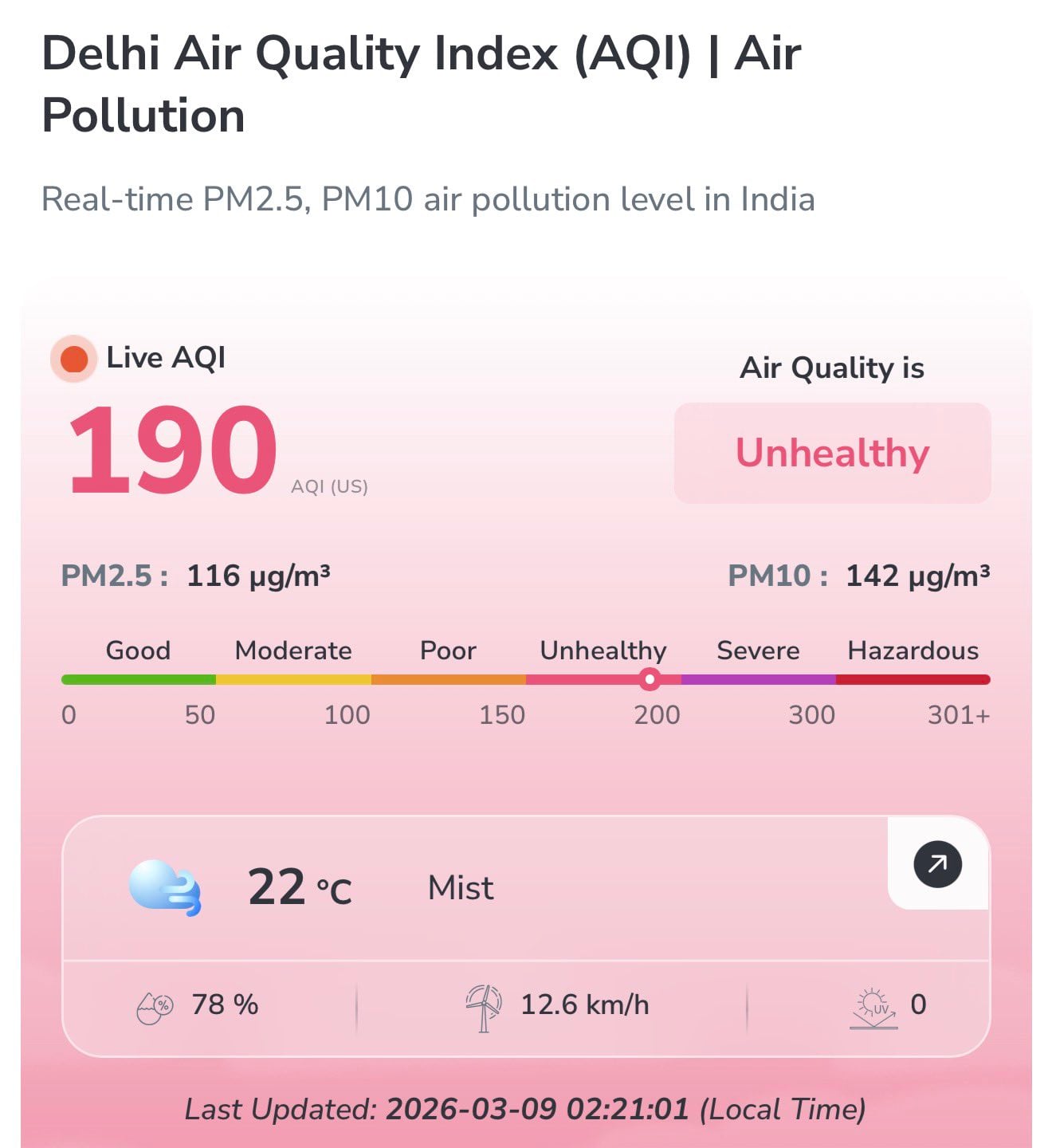1052x1148 pixels.
Task: Open weather details with the arrow icon
Action: tap(937, 864)
